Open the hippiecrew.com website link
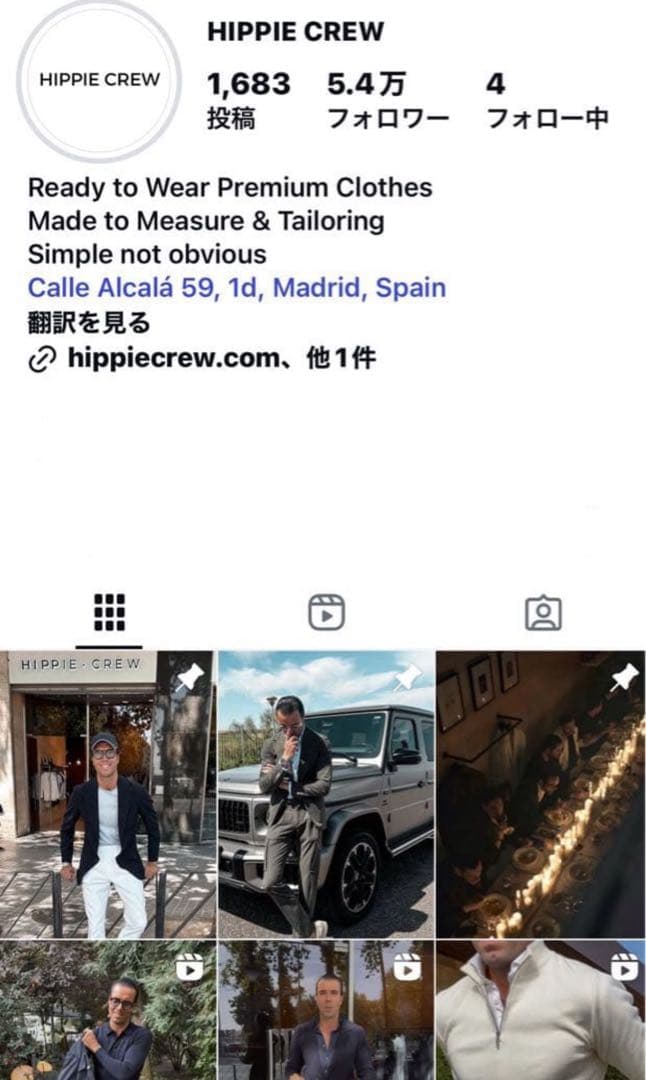 coord(171,358)
